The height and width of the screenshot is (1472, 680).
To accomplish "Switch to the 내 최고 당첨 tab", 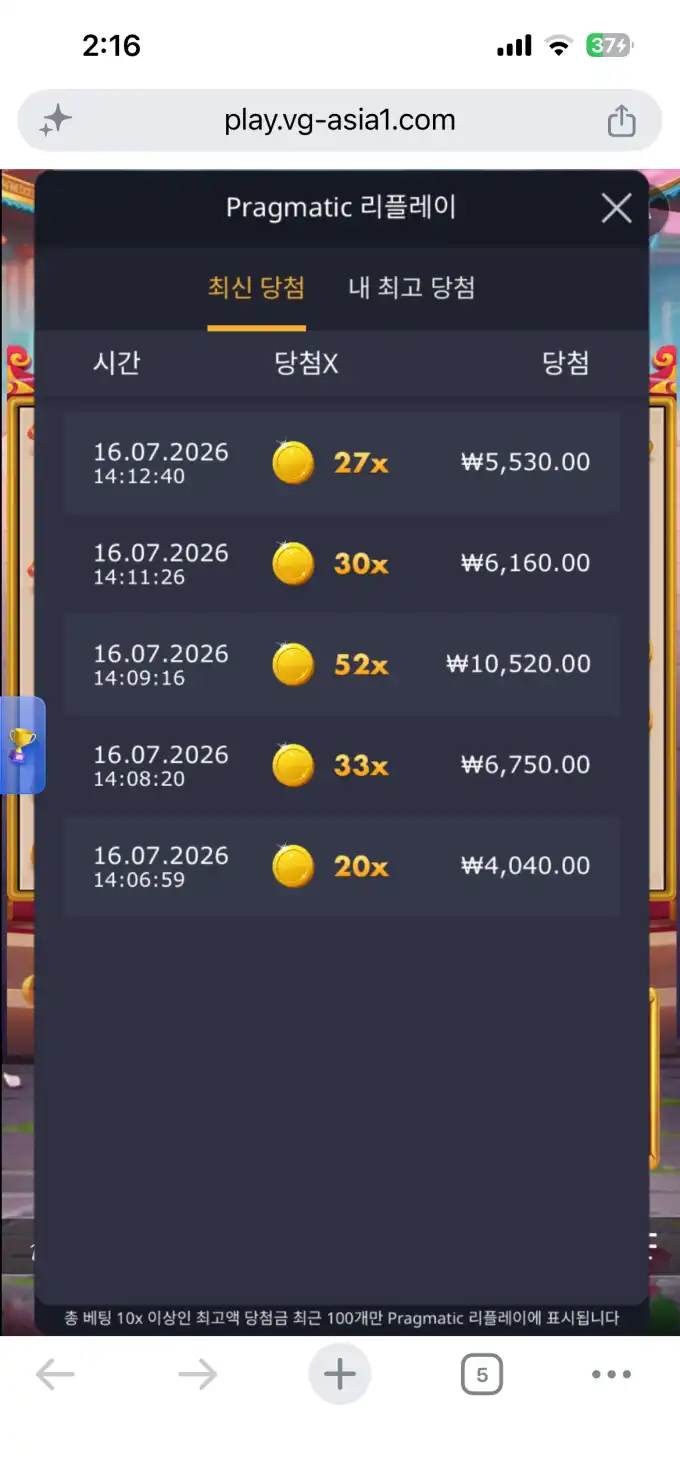I will [411, 288].
